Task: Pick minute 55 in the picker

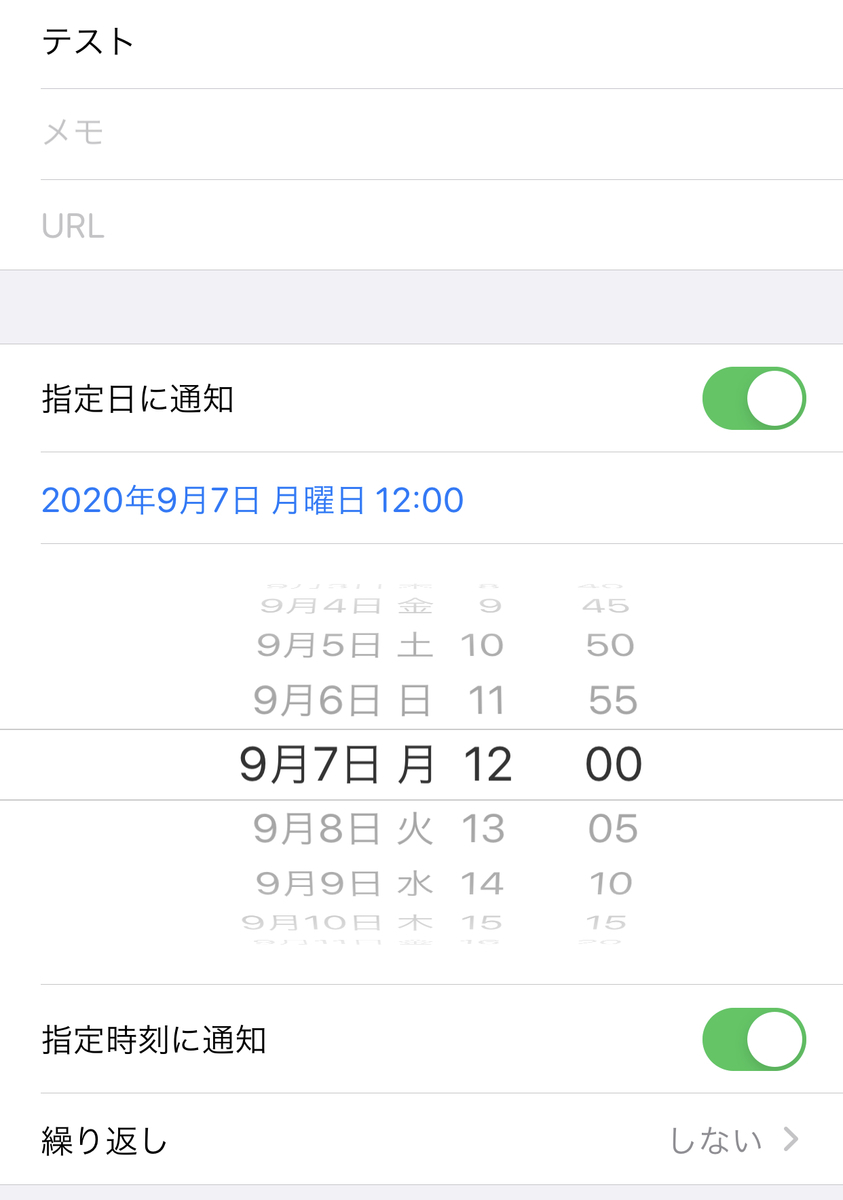Action: click(612, 701)
